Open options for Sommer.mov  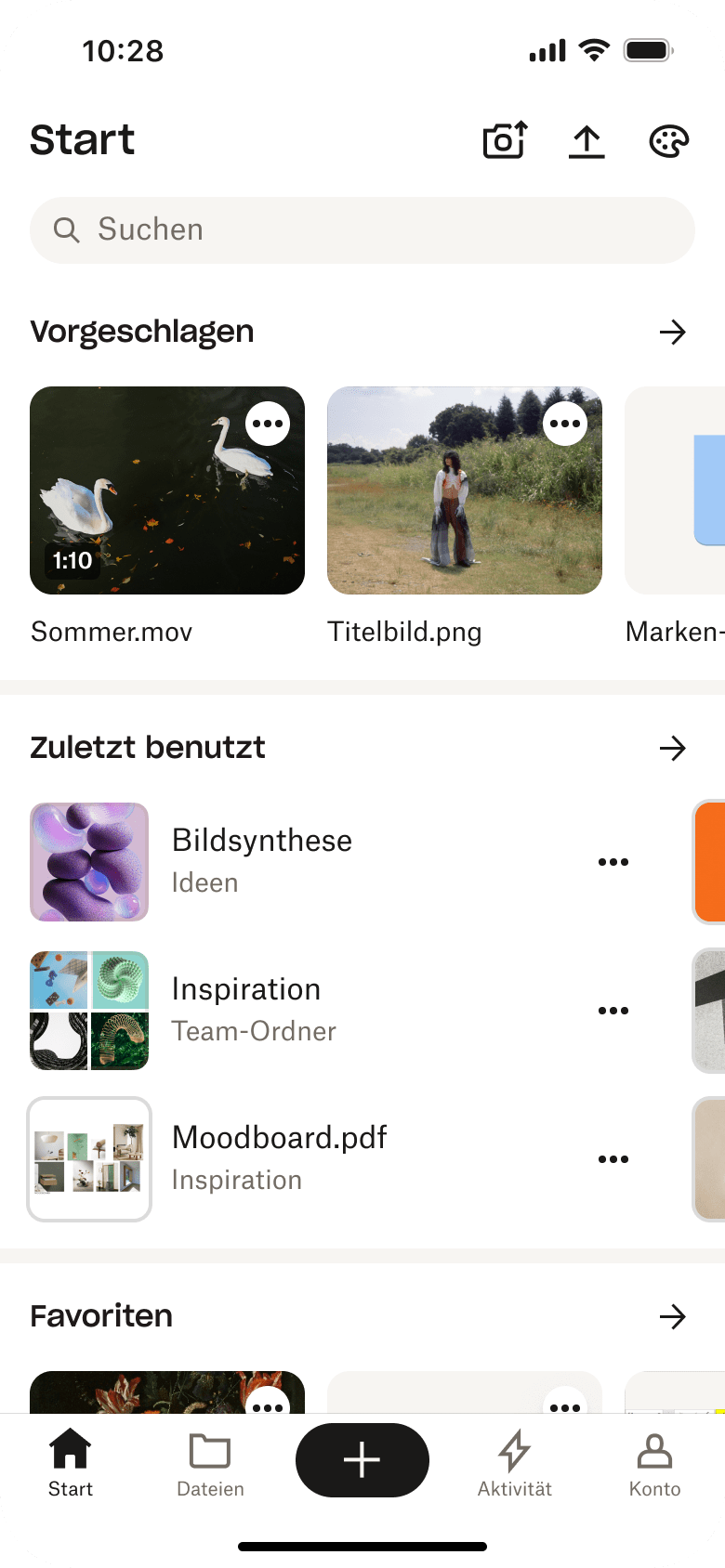click(x=268, y=424)
